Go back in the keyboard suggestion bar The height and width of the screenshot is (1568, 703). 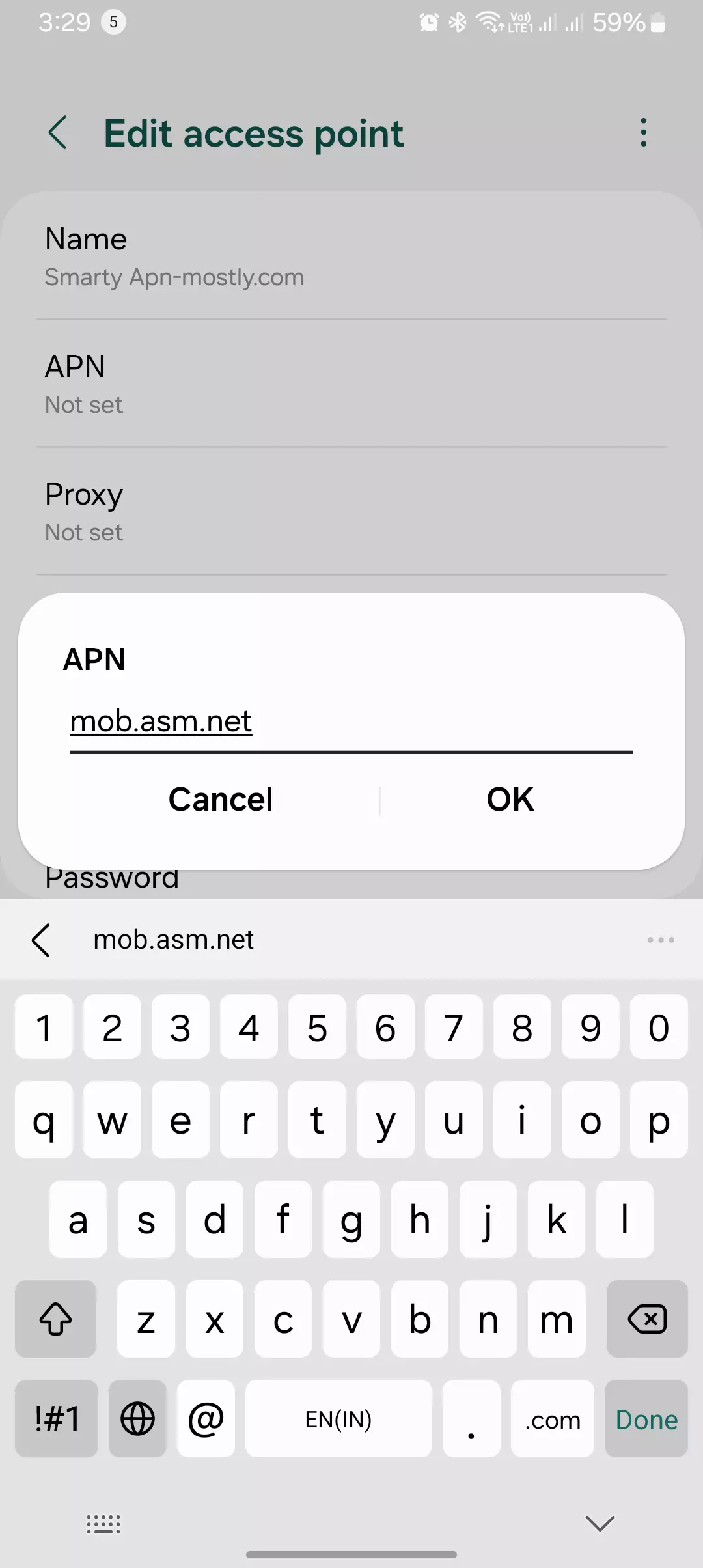click(41, 940)
